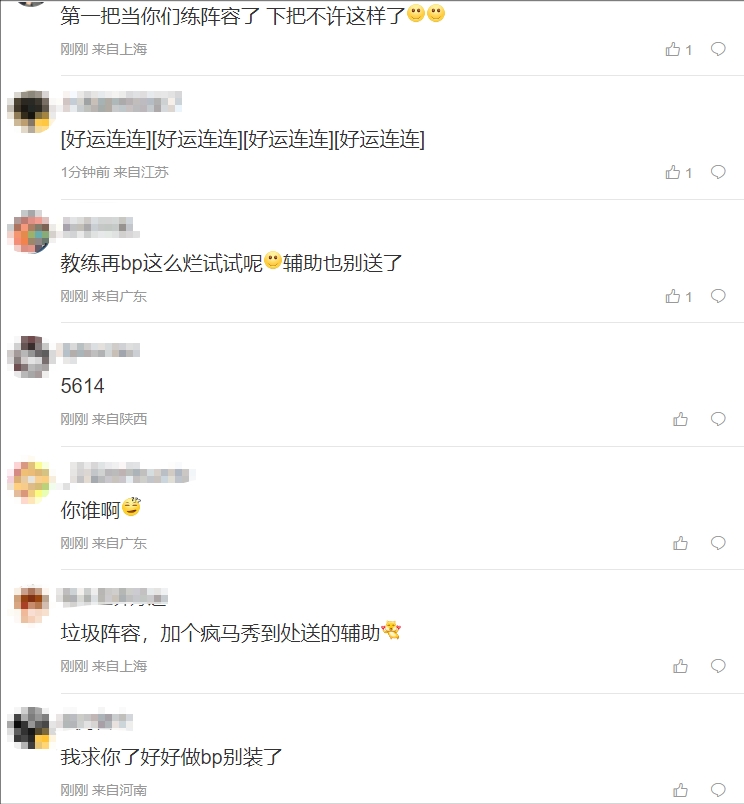This screenshot has height=804, width=744.
Task: Reply to the comment '第一把当你们练阵容了'
Action: point(718,49)
